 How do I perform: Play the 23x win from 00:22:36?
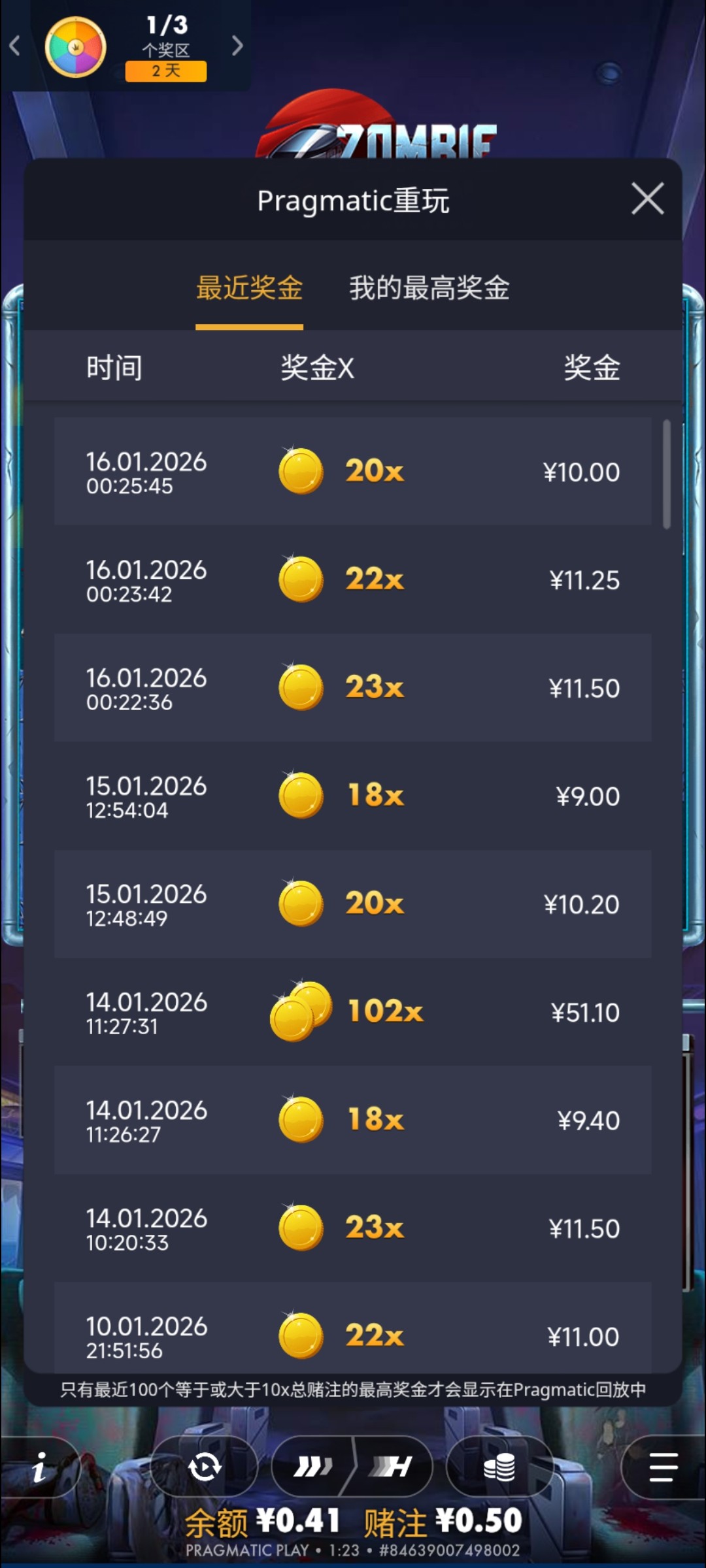click(x=352, y=687)
